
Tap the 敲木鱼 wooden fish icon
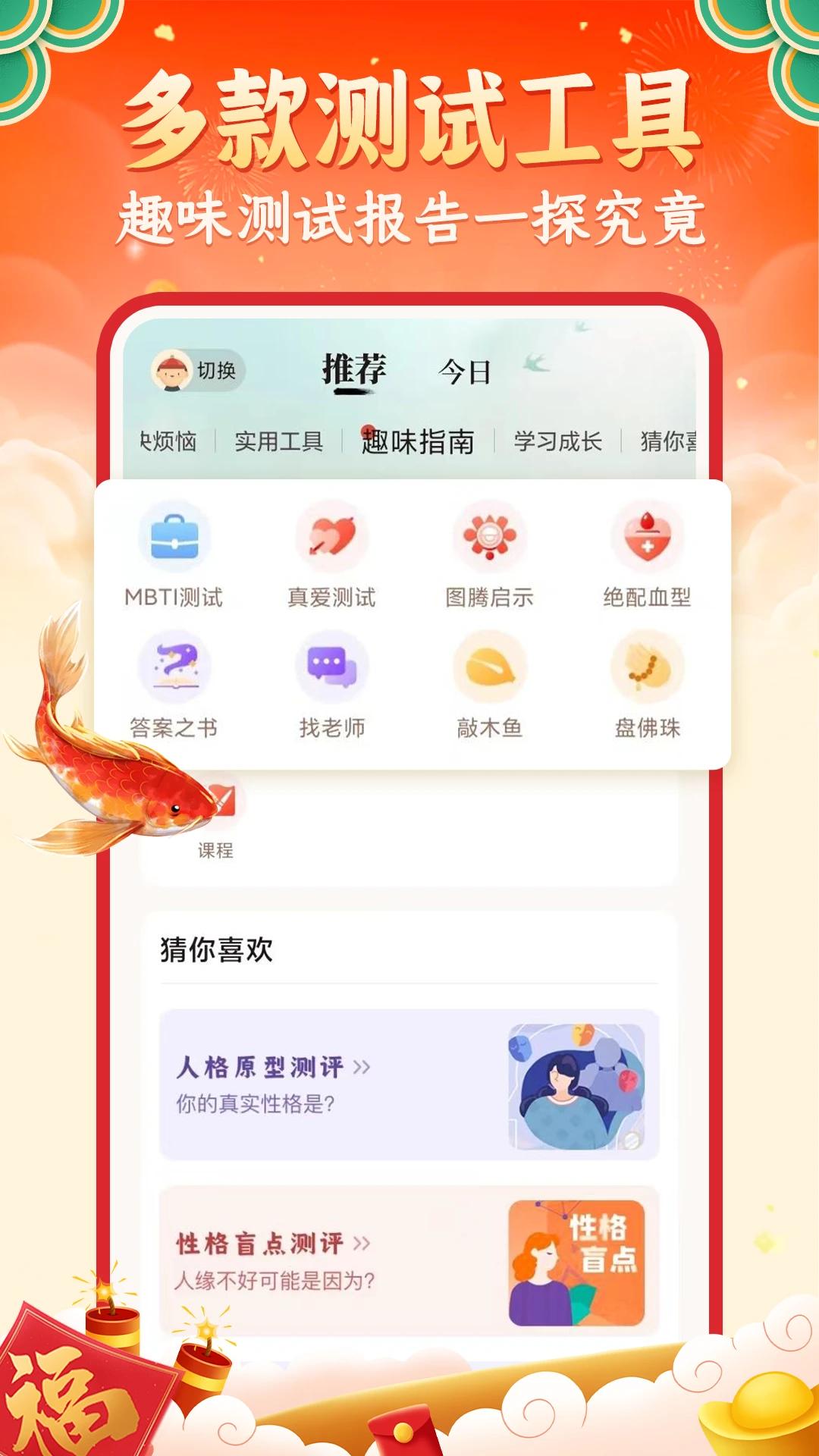pos(489,667)
